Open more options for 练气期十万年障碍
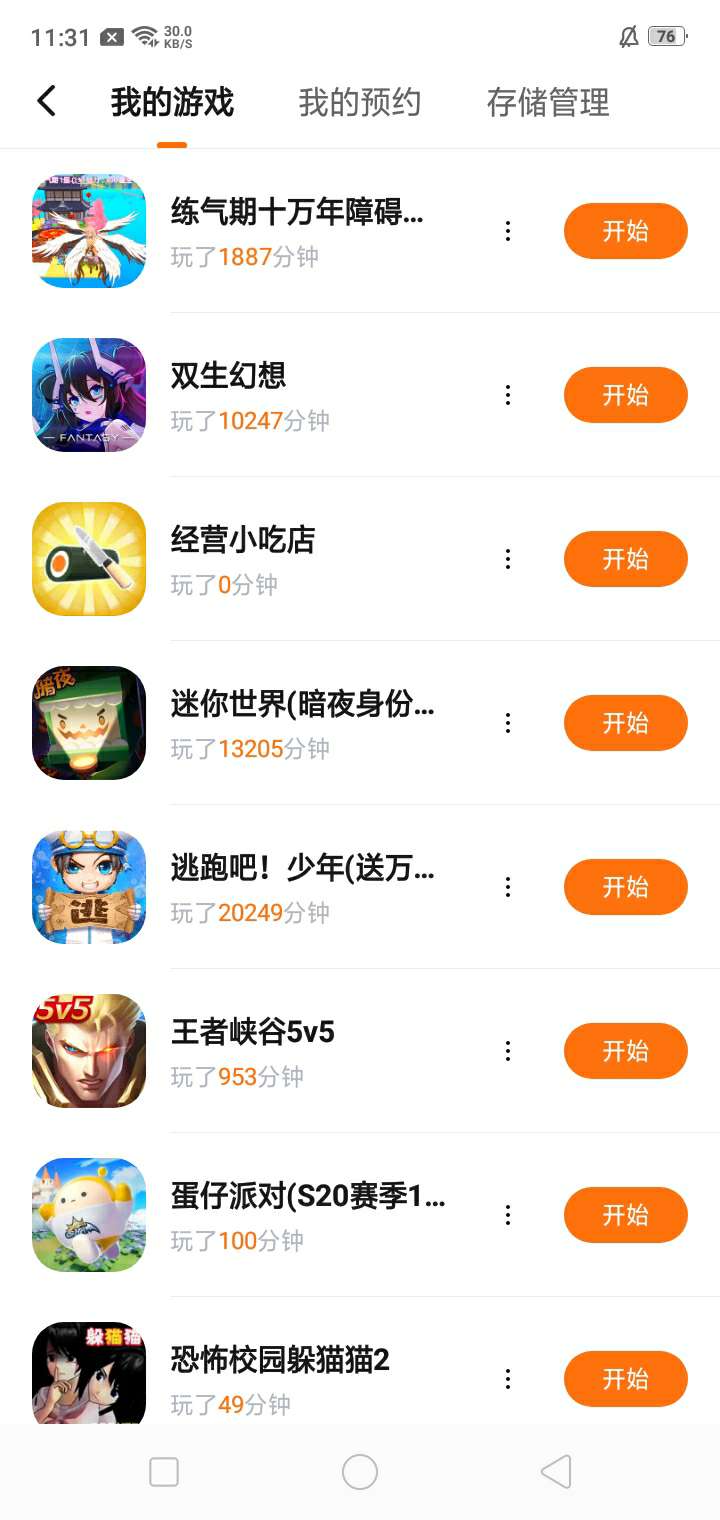 pos(508,231)
